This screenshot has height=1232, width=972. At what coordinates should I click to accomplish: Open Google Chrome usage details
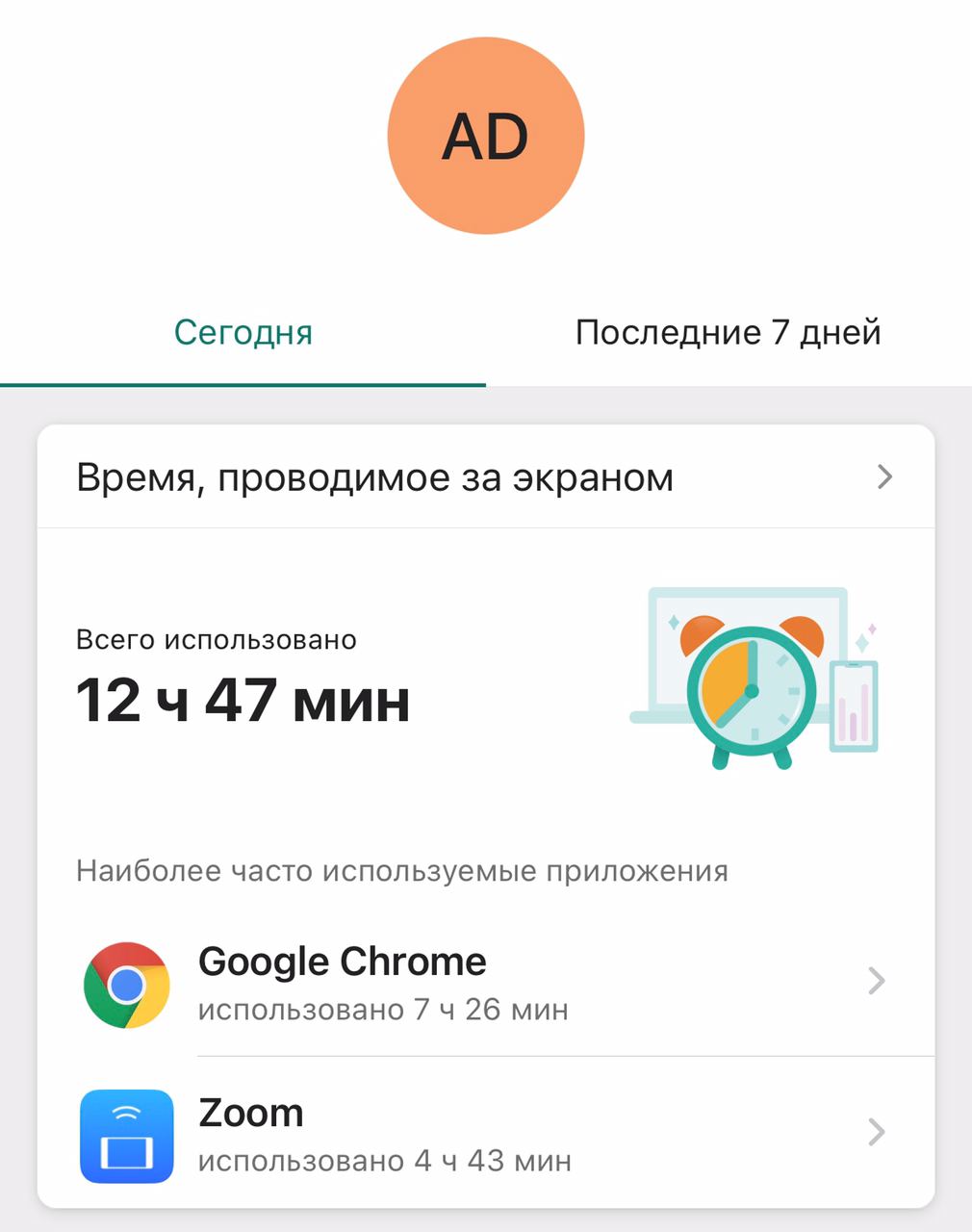[x=485, y=983]
